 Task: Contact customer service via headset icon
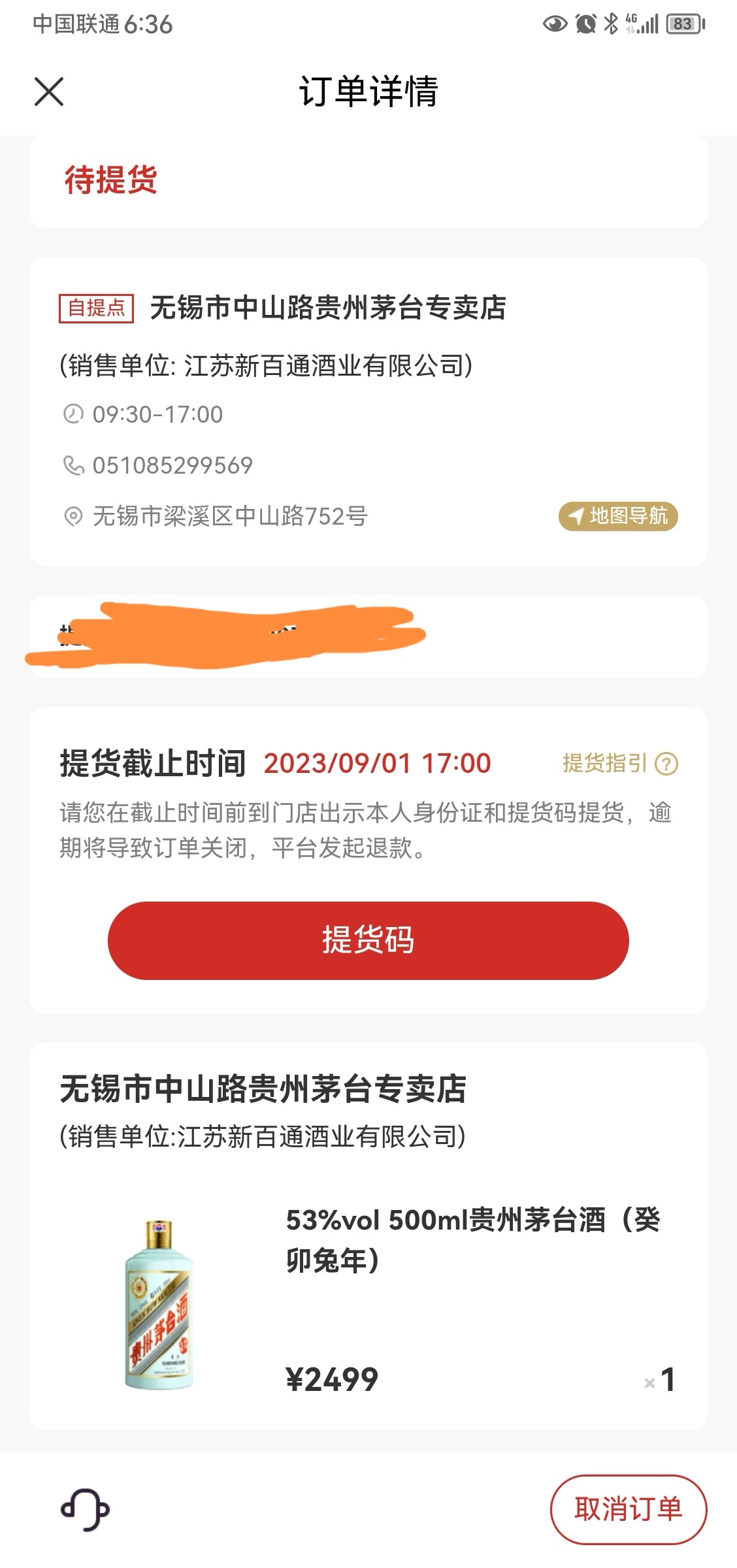coord(85,1509)
